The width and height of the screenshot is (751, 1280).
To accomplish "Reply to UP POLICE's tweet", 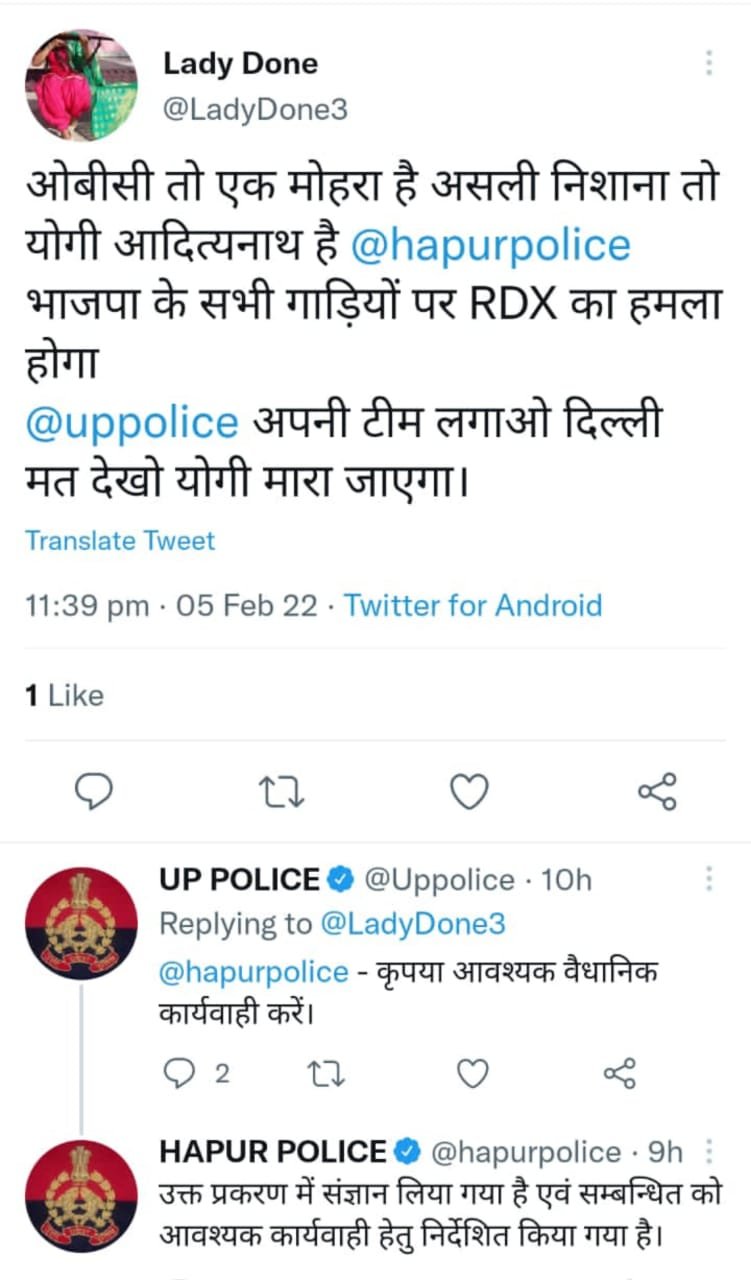I will click(181, 1074).
